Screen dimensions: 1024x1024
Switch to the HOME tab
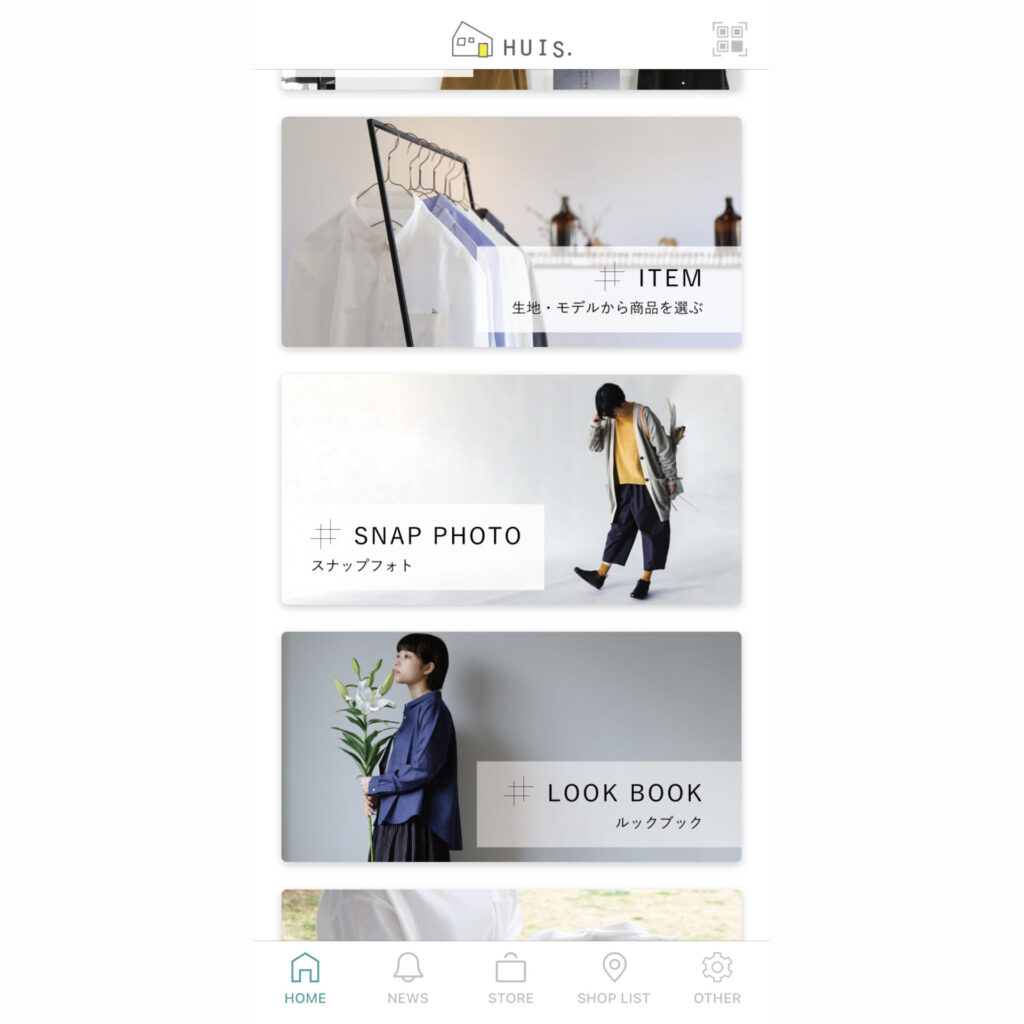click(x=305, y=978)
